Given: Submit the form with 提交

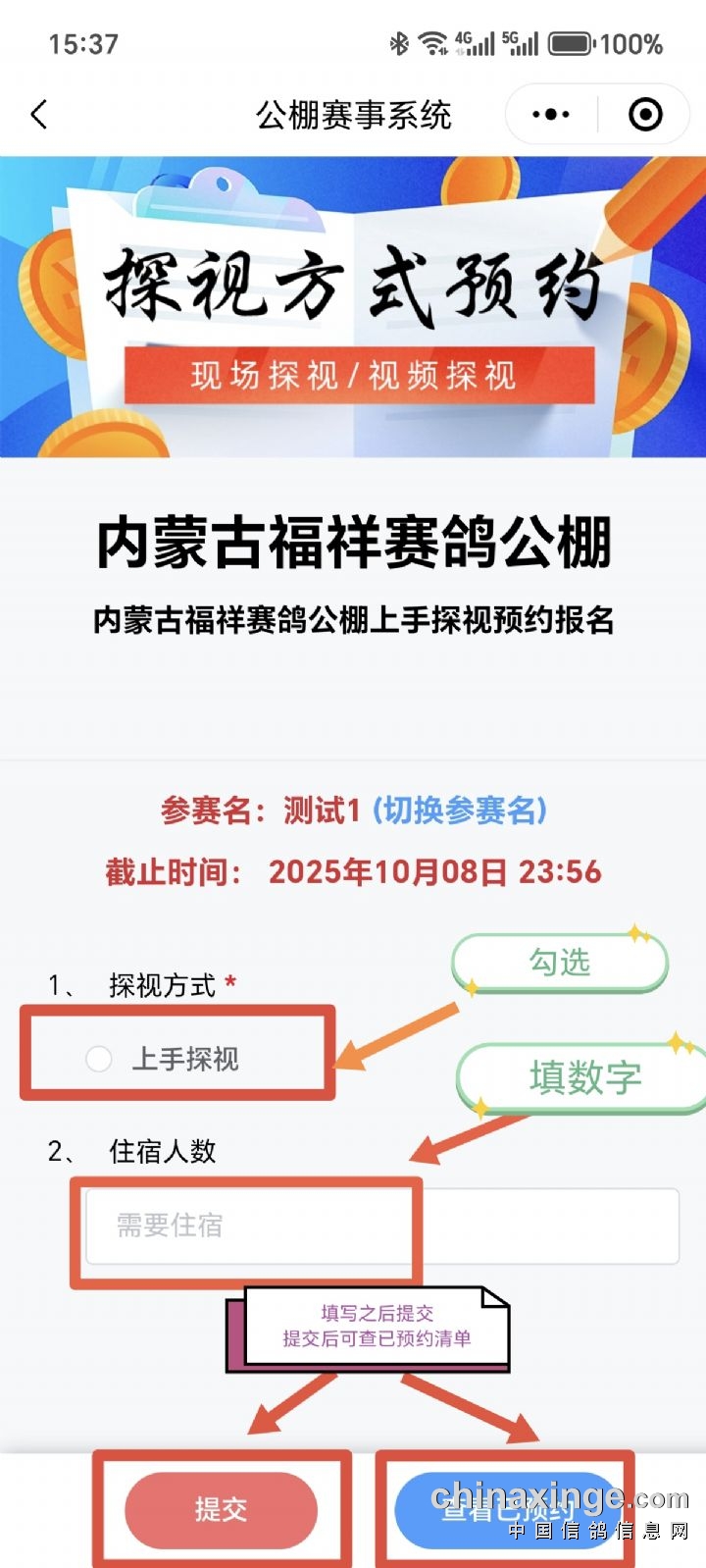Looking at the screenshot, I should [221, 1509].
